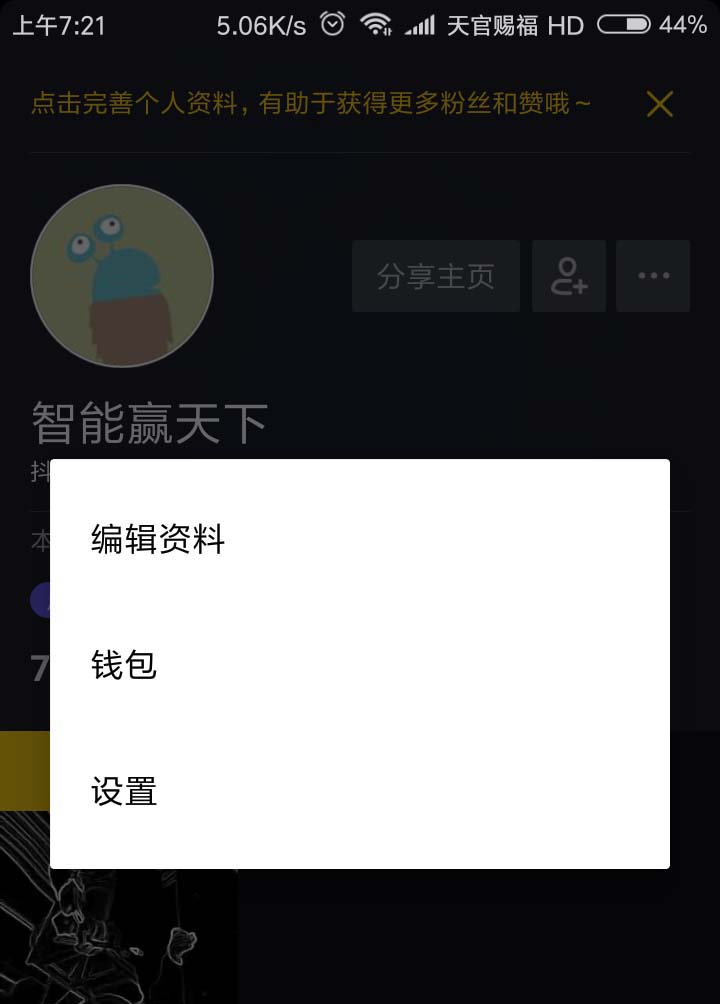Open 设置 settings from the menu

tap(124, 792)
